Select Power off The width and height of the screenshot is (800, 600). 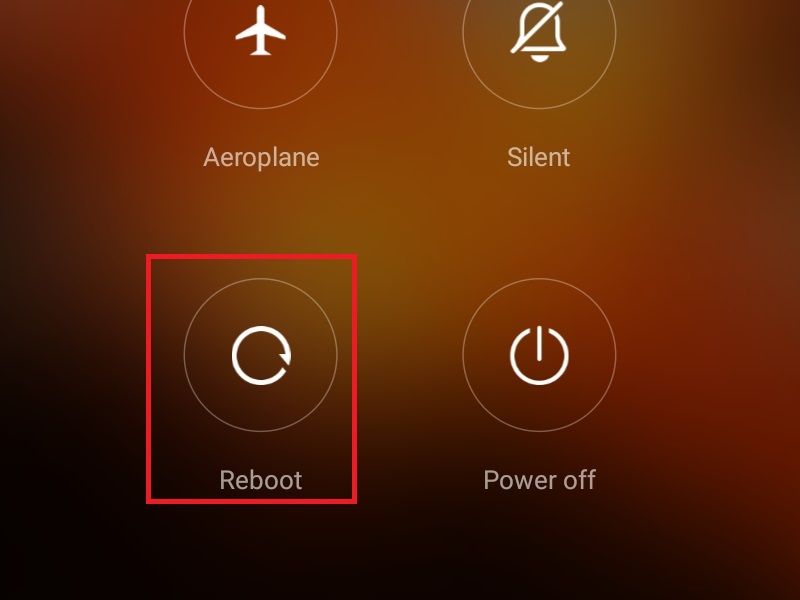pos(539,355)
